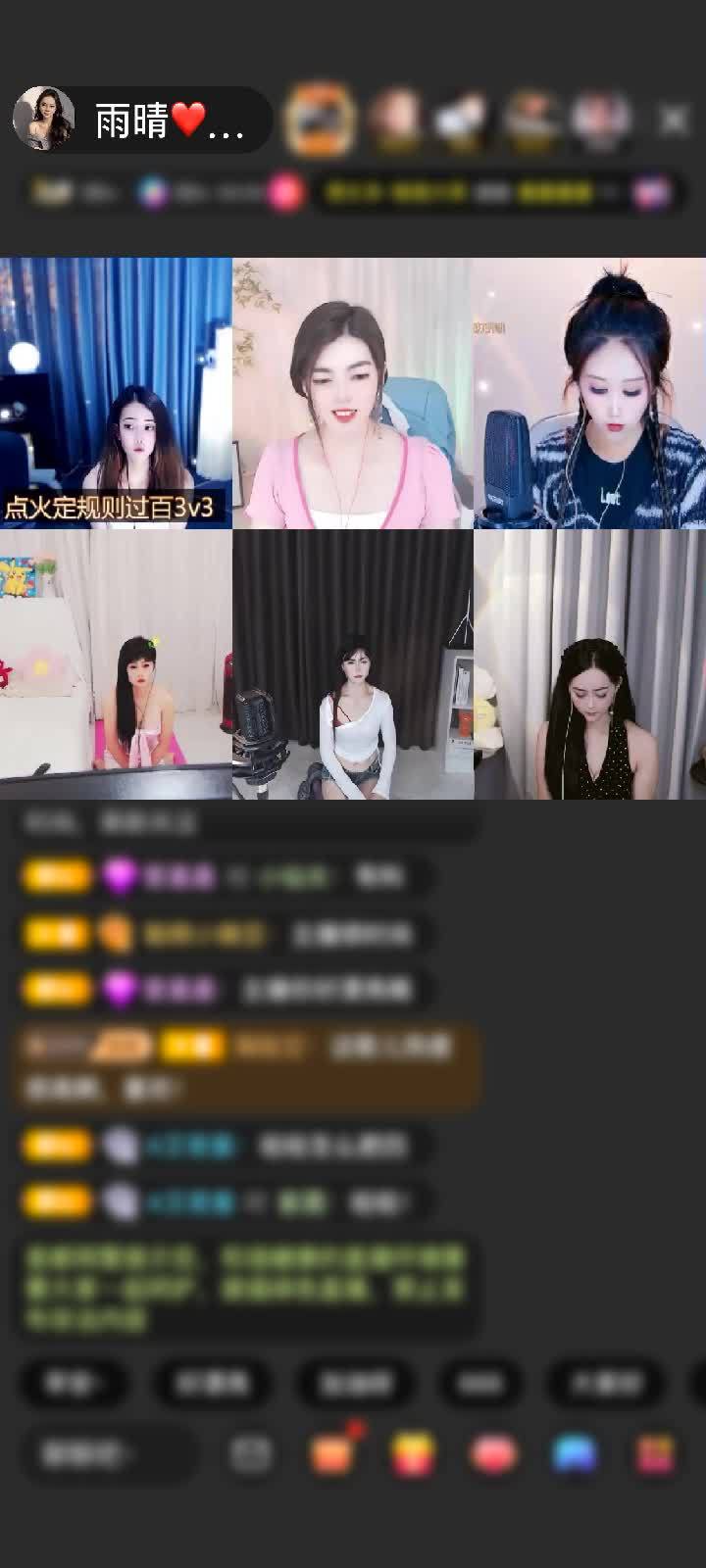
Task: Open the streamer tile with black microphone
Action: pyautogui.click(x=589, y=392)
